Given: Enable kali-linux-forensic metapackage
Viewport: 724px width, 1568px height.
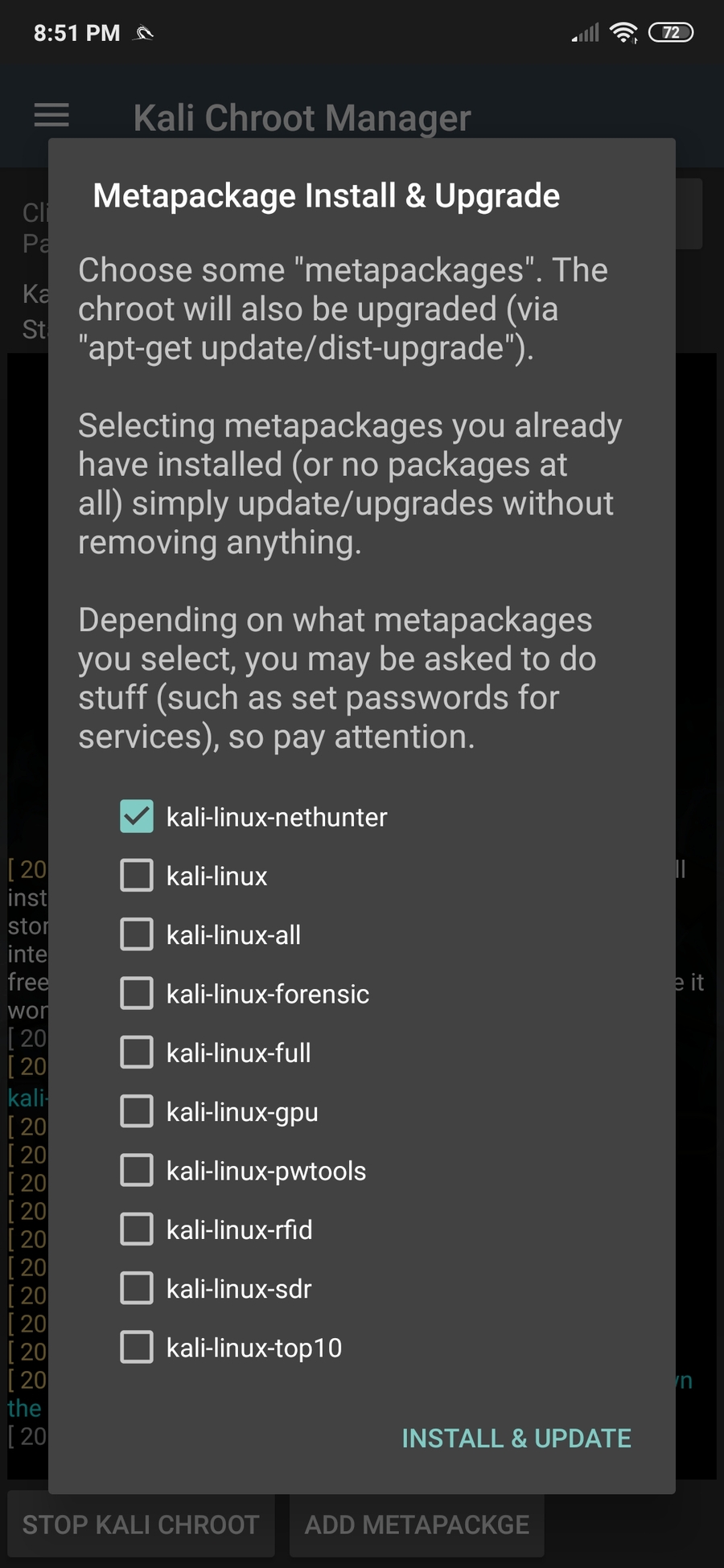Looking at the screenshot, I should tap(137, 993).
